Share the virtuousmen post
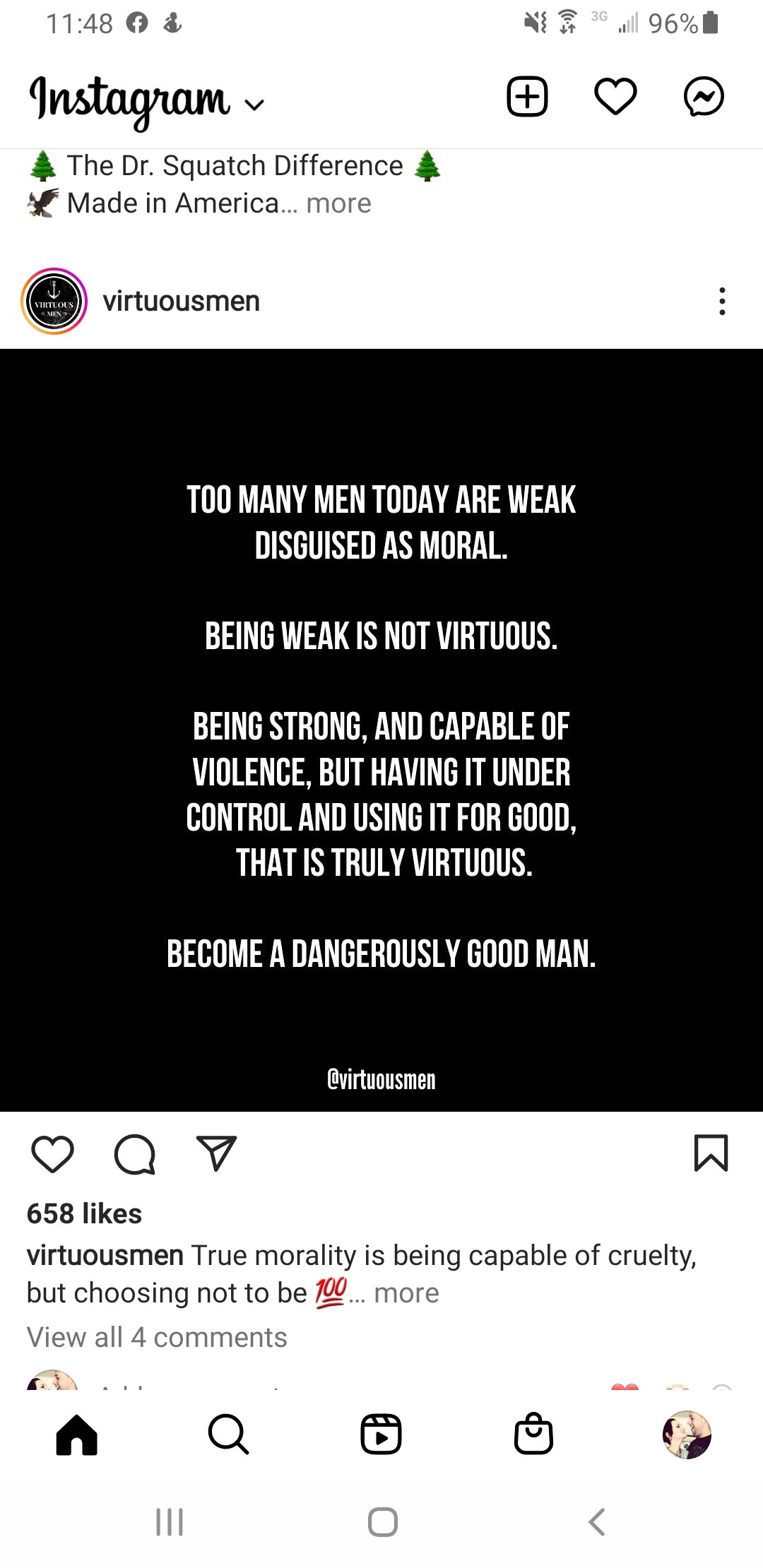The image size is (763, 1568). coord(215,1154)
